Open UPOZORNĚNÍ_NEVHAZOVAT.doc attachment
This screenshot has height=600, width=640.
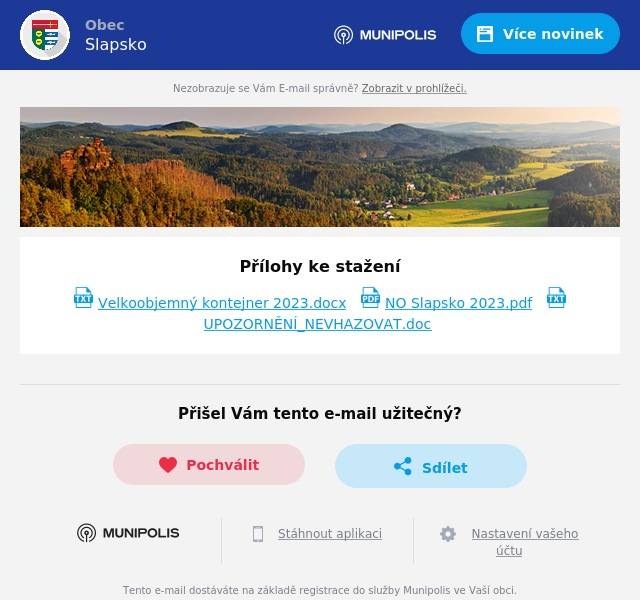point(317,324)
